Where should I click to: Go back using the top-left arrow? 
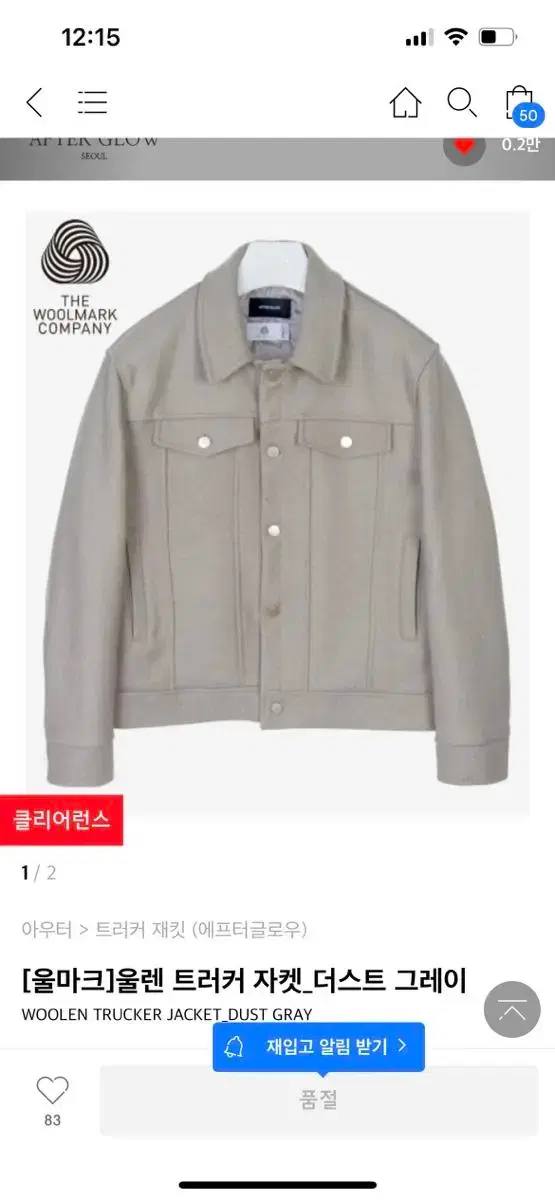pyautogui.click(x=34, y=102)
